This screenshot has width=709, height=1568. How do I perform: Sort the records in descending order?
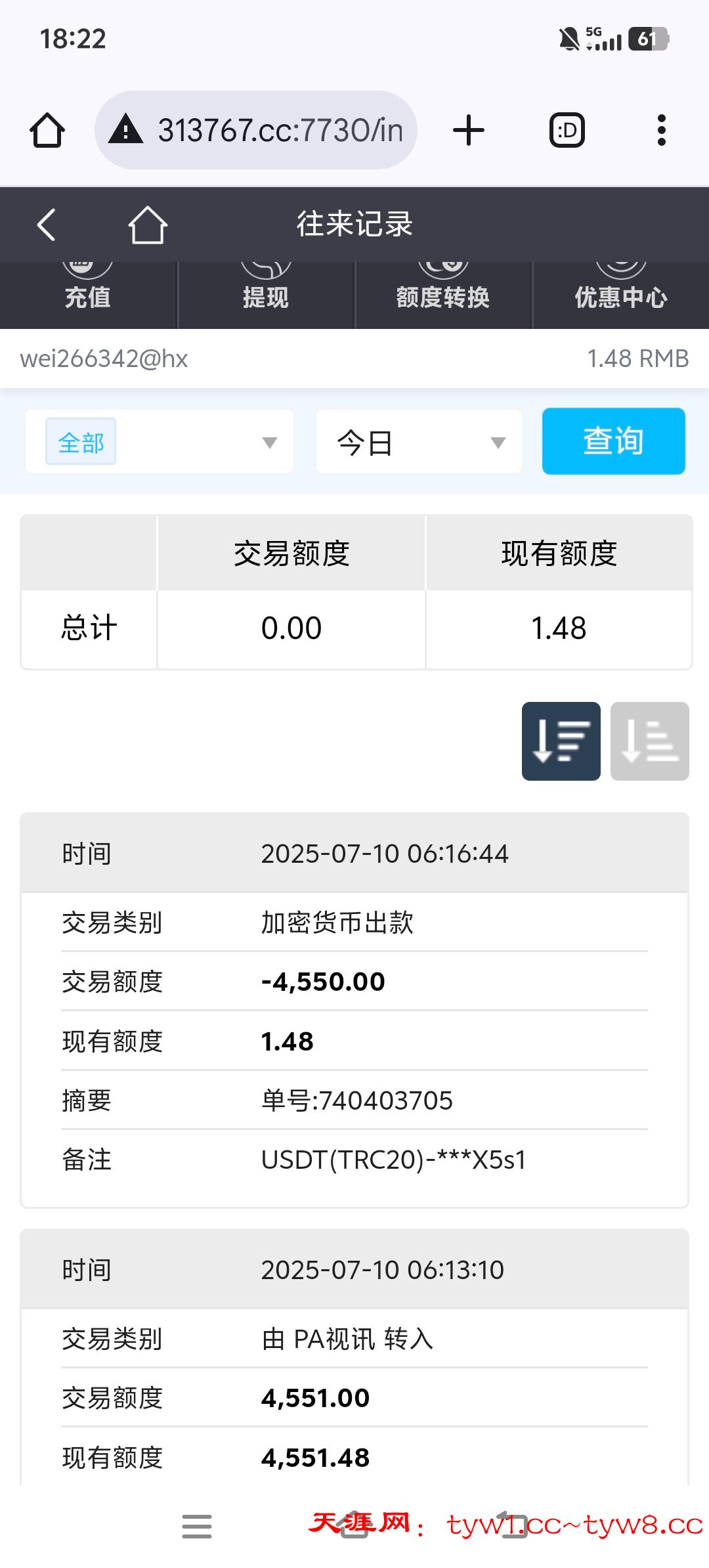pos(561,741)
